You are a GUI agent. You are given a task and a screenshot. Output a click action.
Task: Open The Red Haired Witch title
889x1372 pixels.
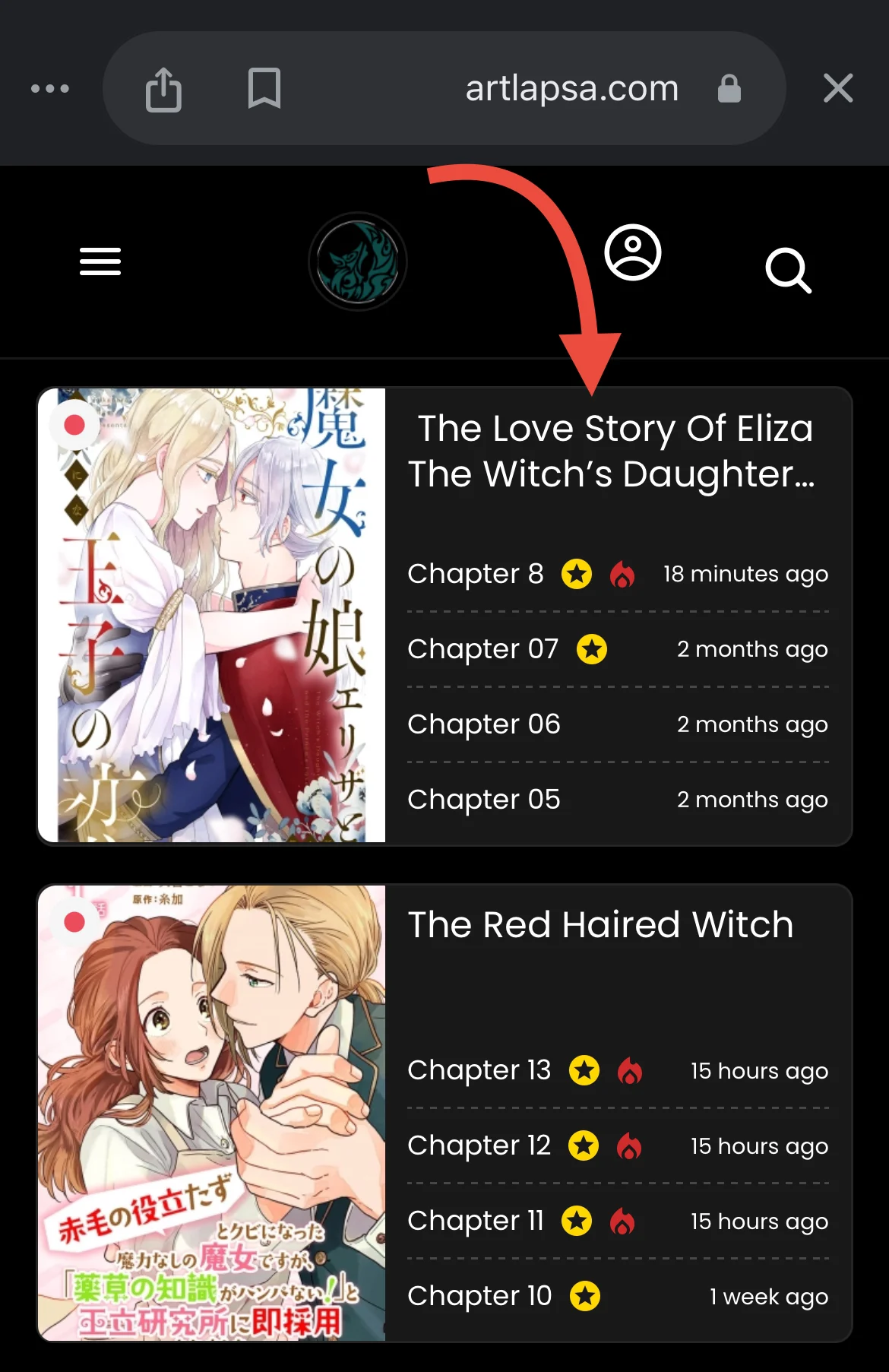click(600, 925)
